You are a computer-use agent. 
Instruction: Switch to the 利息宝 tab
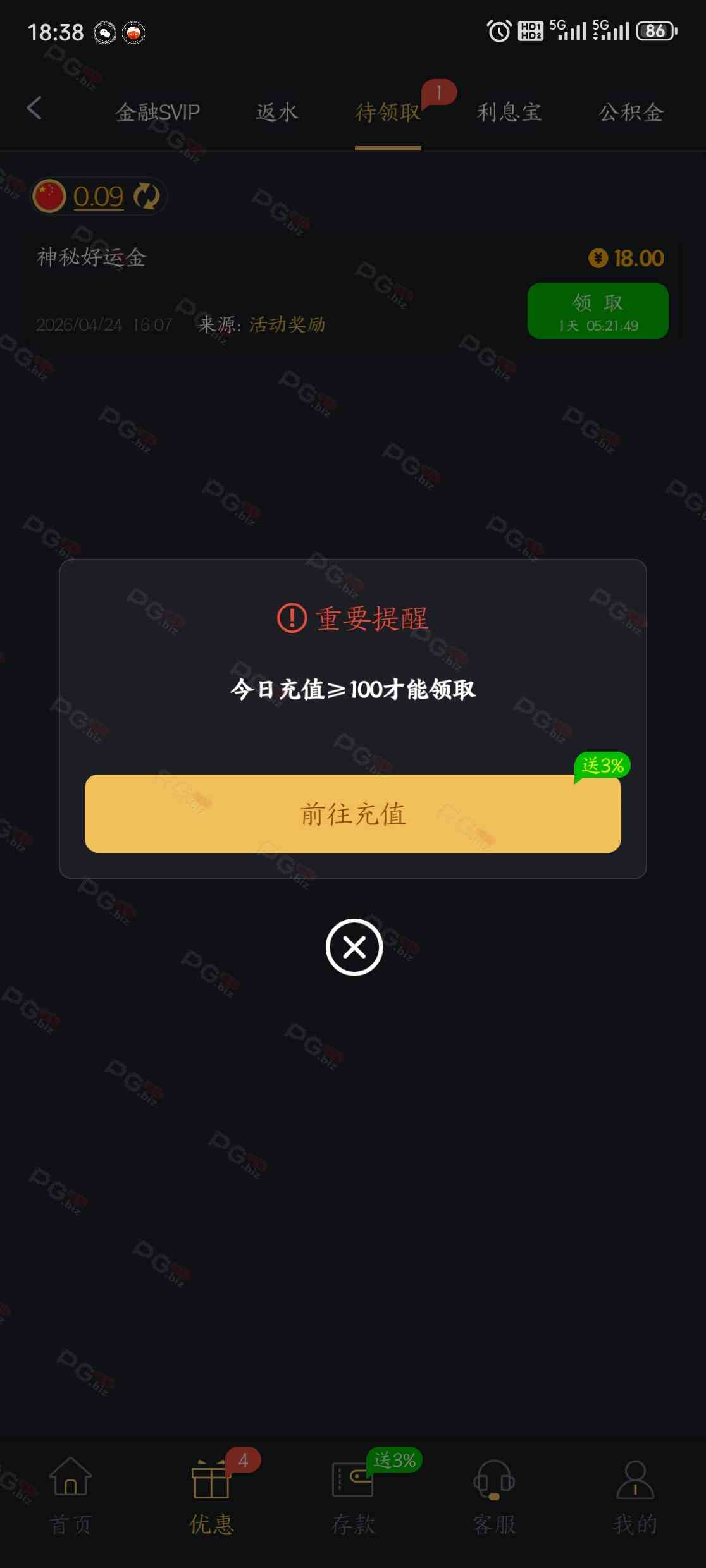tap(509, 113)
